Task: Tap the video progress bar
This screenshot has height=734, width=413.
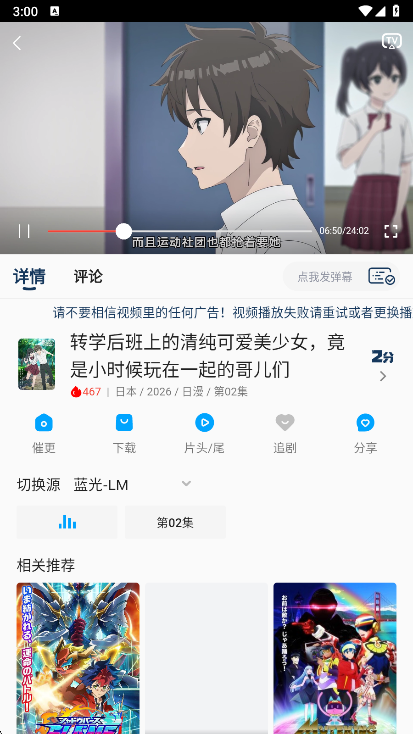Action: tap(180, 231)
